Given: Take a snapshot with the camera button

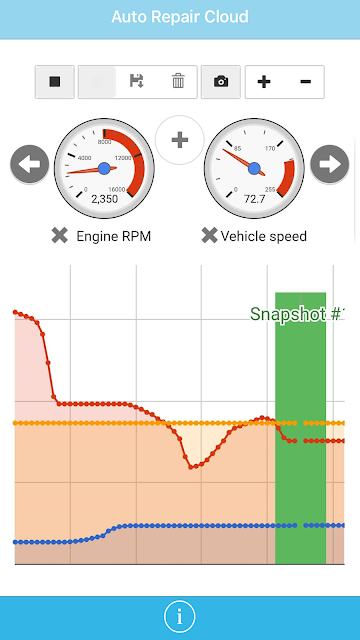Looking at the screenshot, I should click(221, 82).
